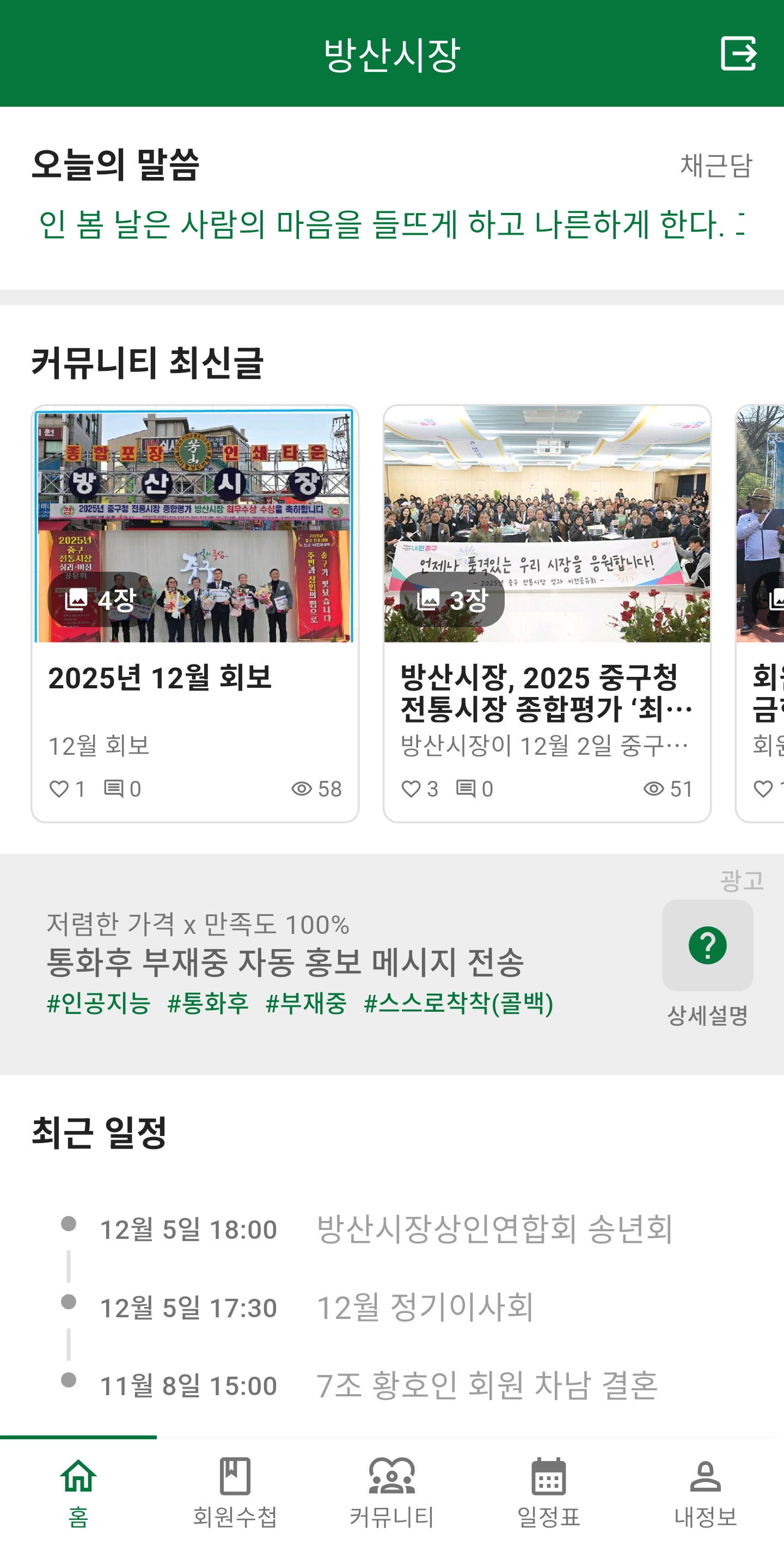Go to the 홈 tab

(78, 1492)
